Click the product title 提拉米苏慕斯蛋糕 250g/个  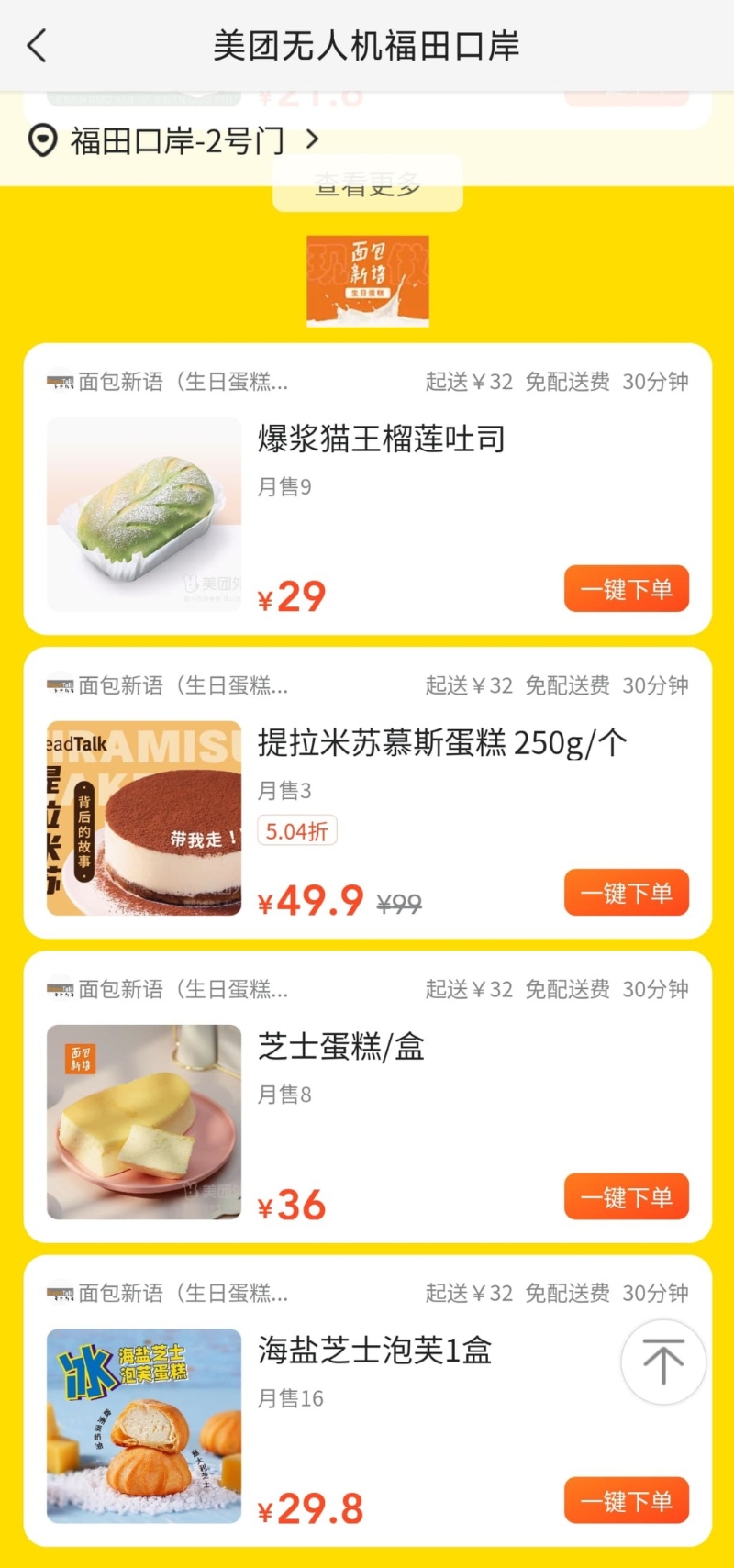(x=440, y=742)
